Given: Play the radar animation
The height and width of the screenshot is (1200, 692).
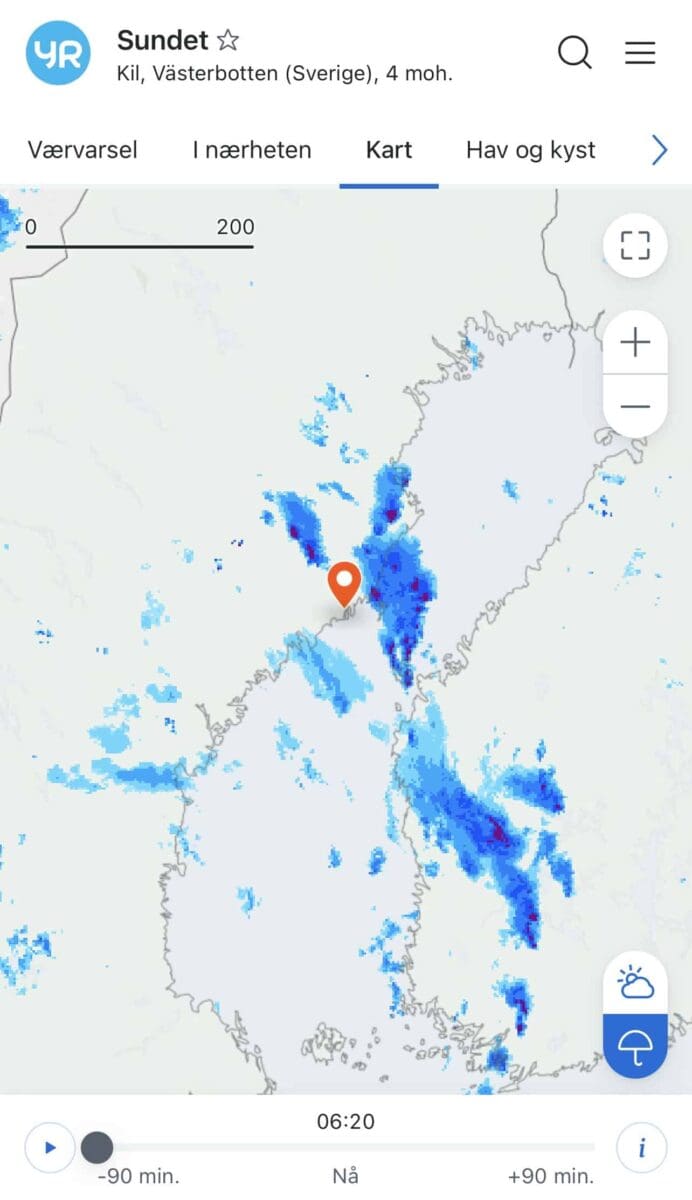Looking at the screenshot, I should click(51, 1147).
